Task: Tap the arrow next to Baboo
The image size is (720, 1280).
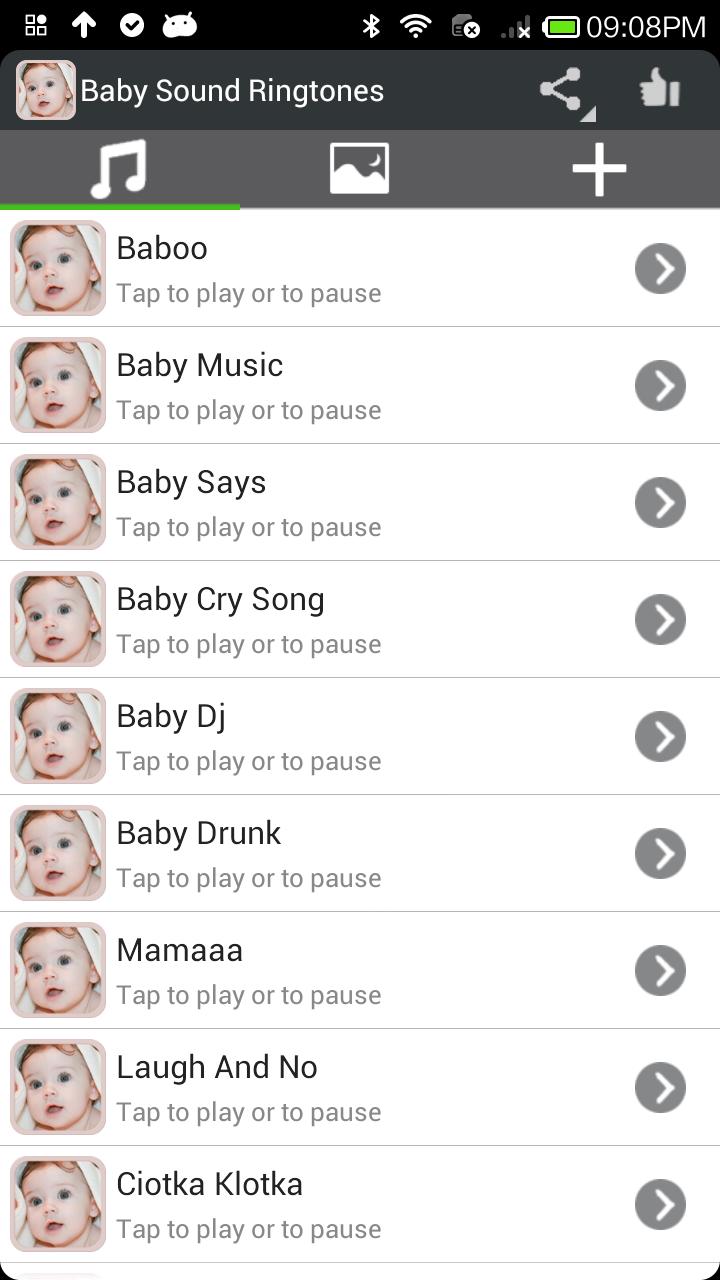Action: [x=660, y=269]
